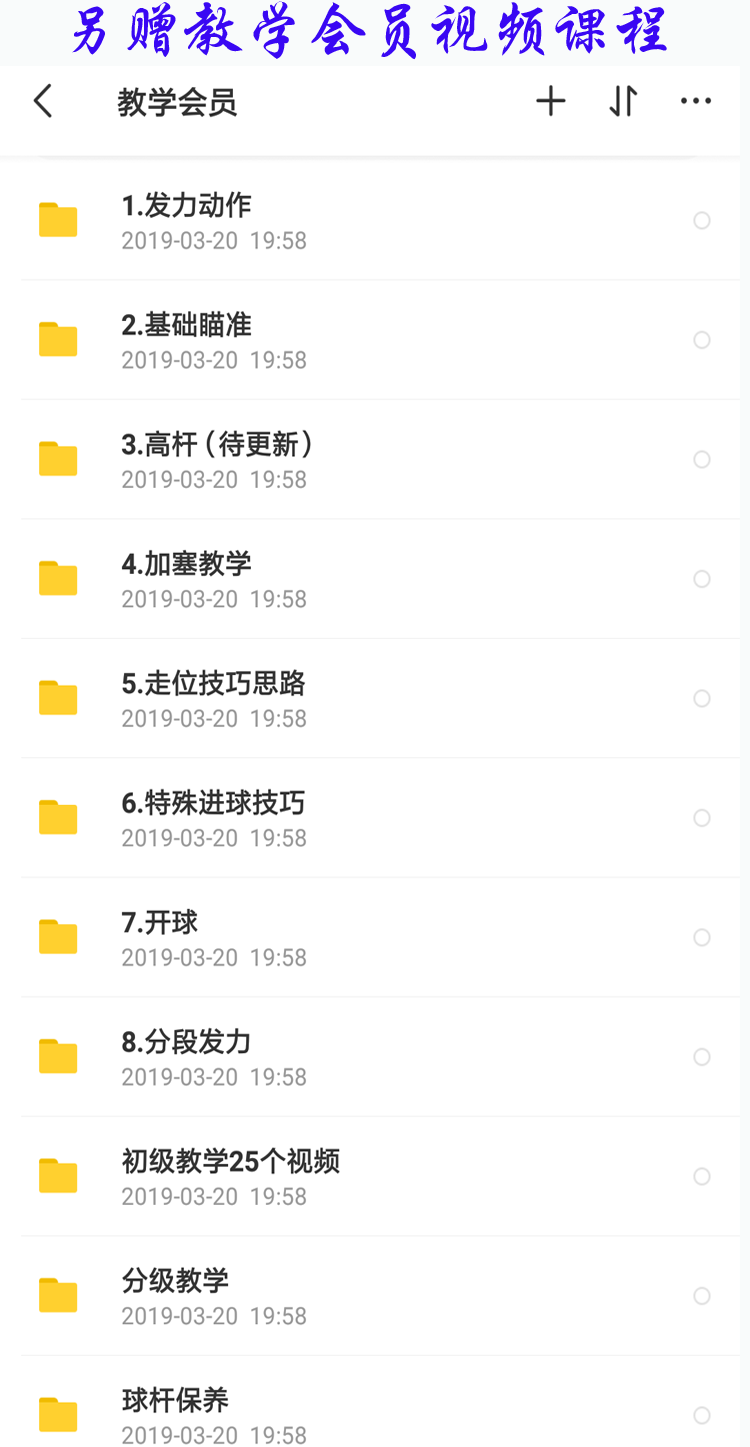Select the 7.开球 folder checkbox
The image size is (750, 1447).
(702, 938)
